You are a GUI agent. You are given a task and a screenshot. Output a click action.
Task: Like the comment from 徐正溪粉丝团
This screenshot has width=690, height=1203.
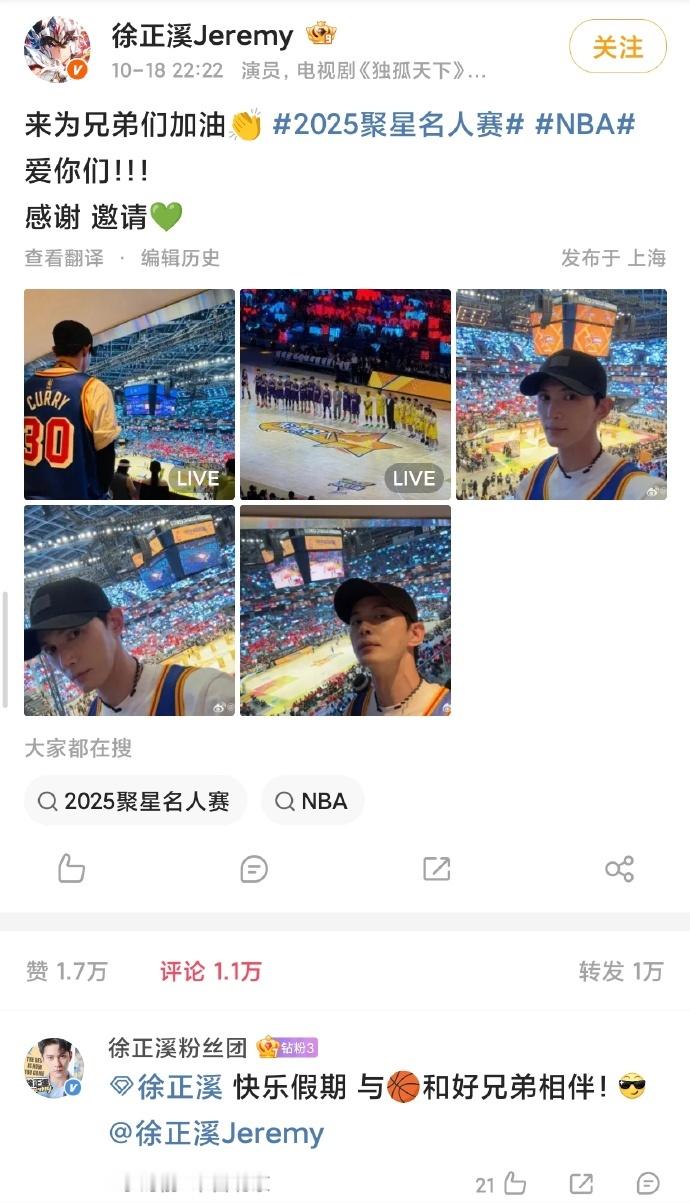pyautogui.click(x=514, y=1184)
